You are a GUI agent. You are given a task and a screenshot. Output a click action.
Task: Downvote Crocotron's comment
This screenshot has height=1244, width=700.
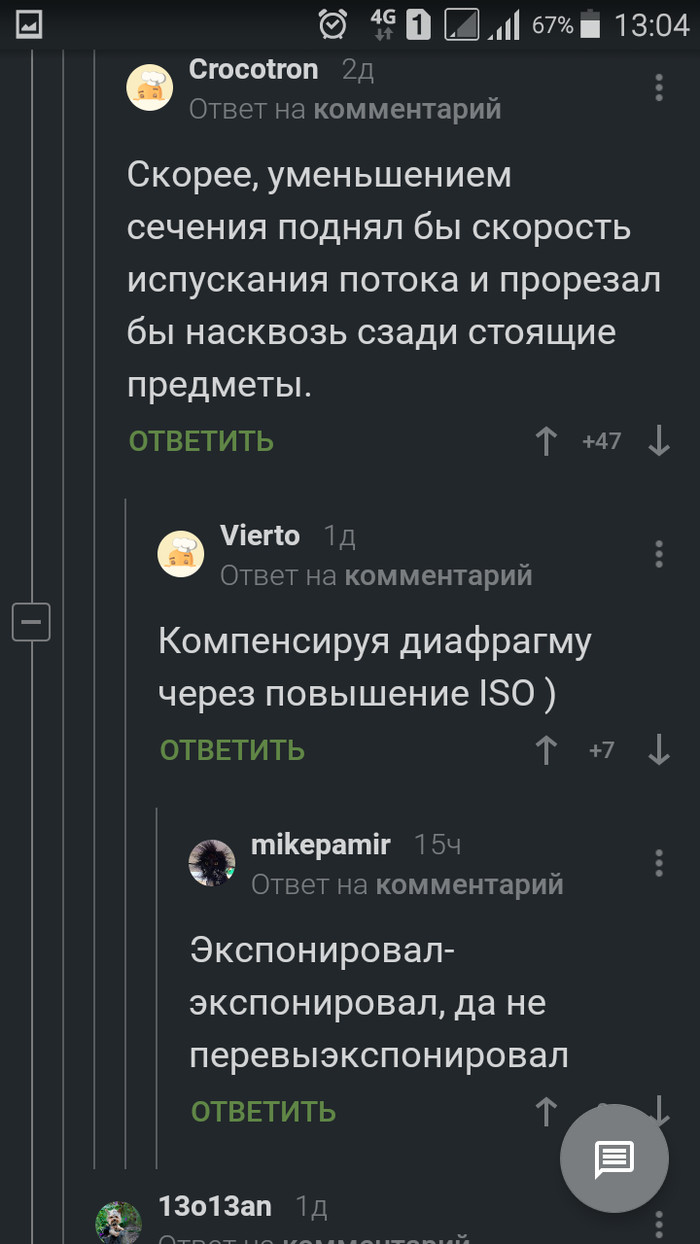point(659,441)
